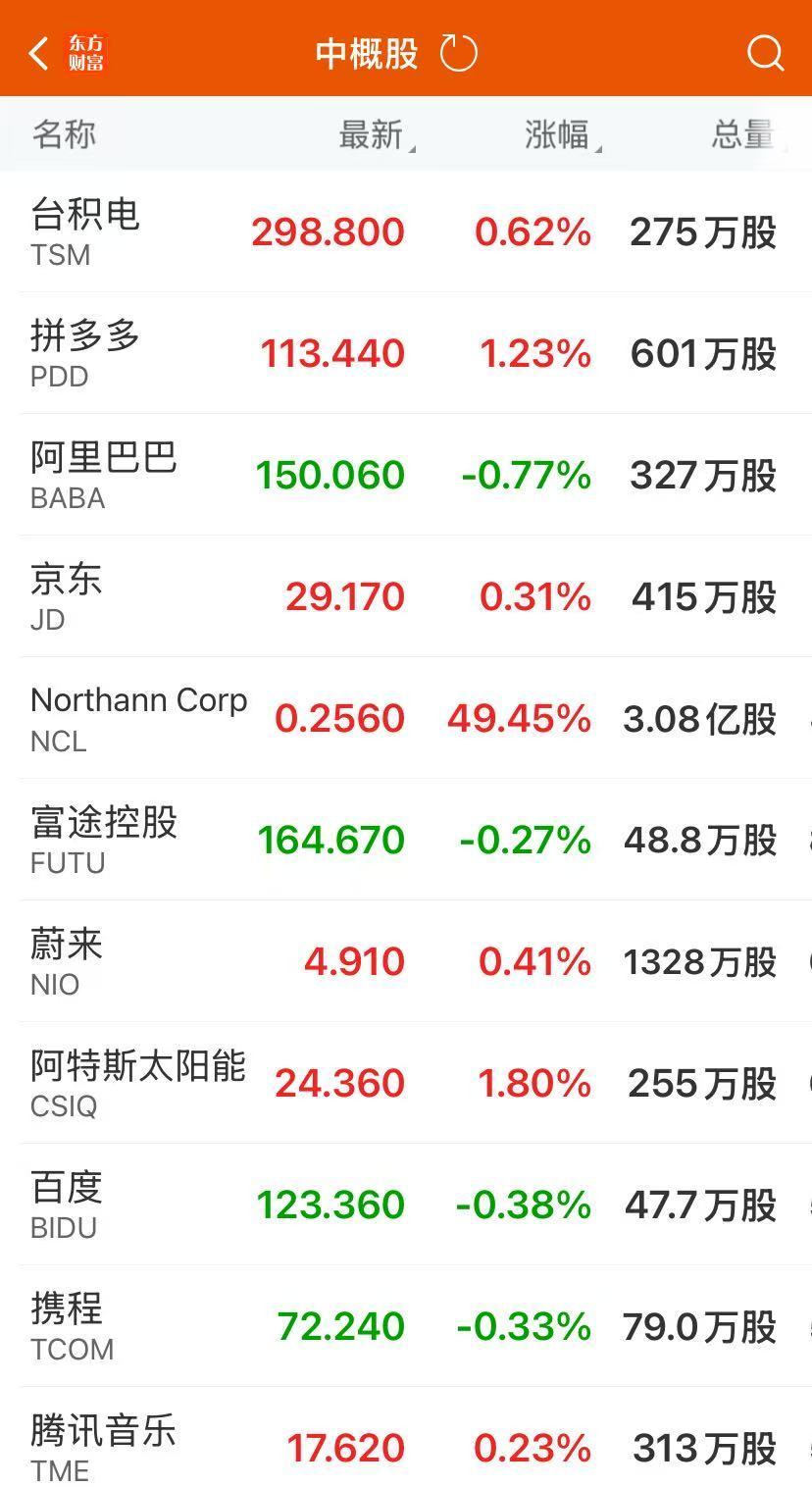Sort by 涨幅 column
The image size is (812, 1487).
pos(559,135)
